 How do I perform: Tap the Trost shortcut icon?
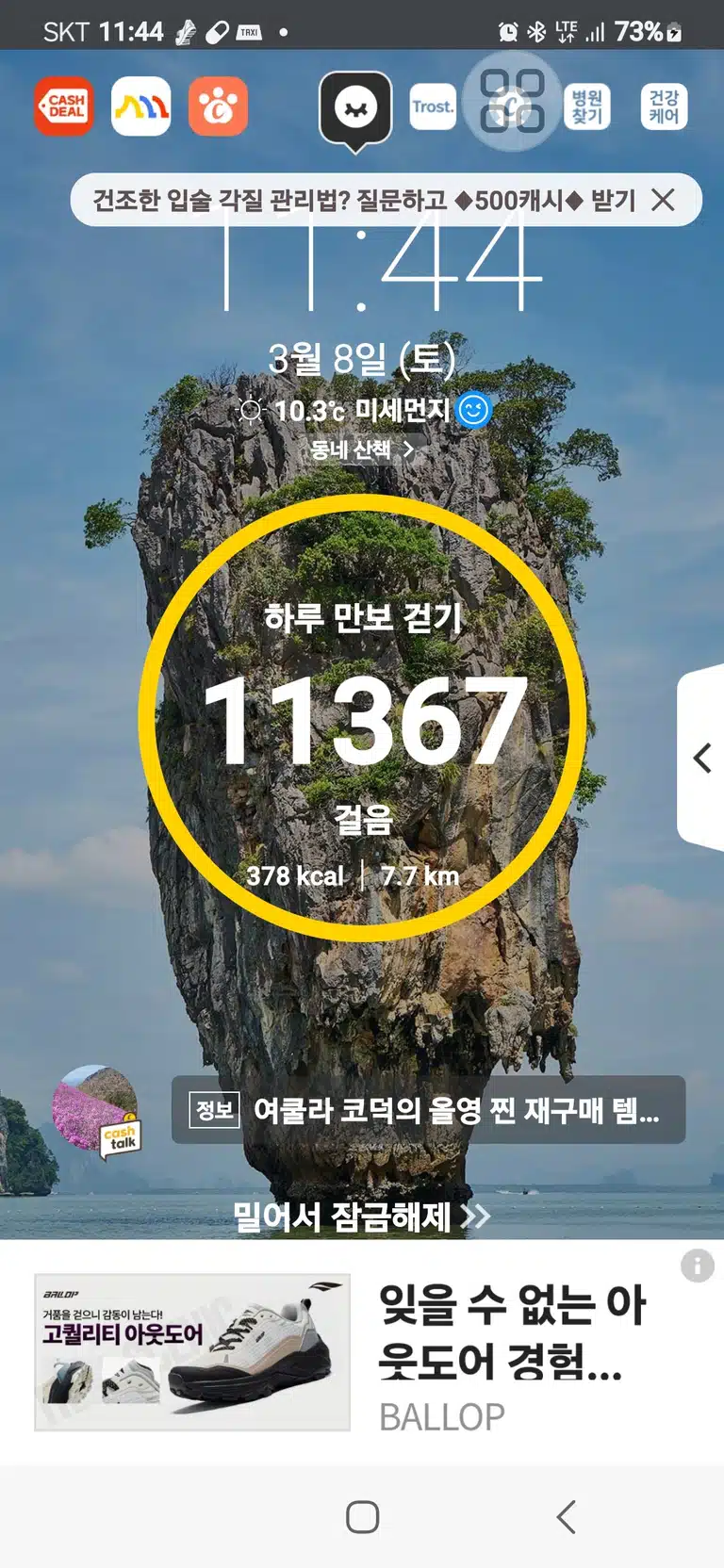(x=433, y=106)
